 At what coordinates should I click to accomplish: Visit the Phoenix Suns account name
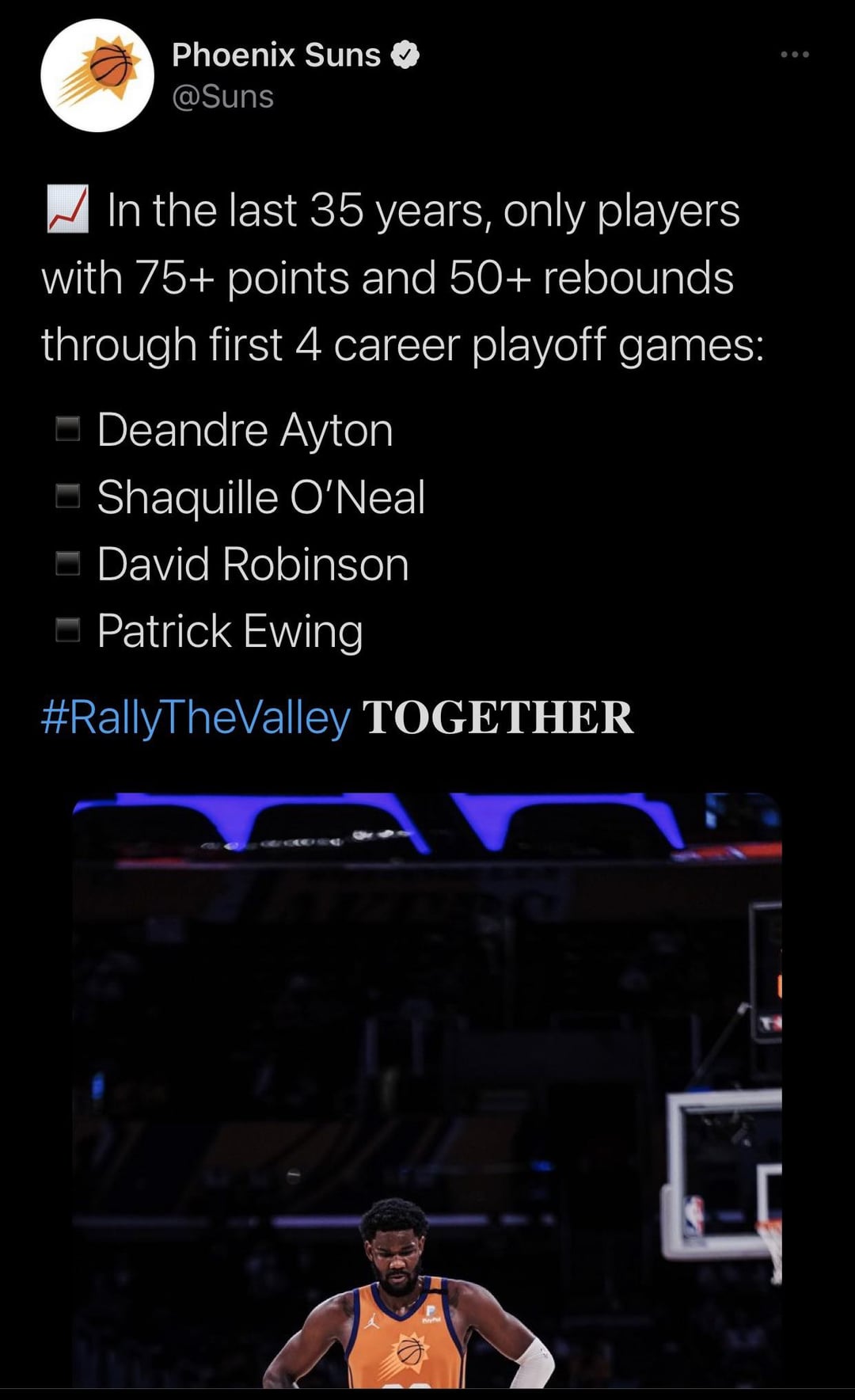(276, 55)
